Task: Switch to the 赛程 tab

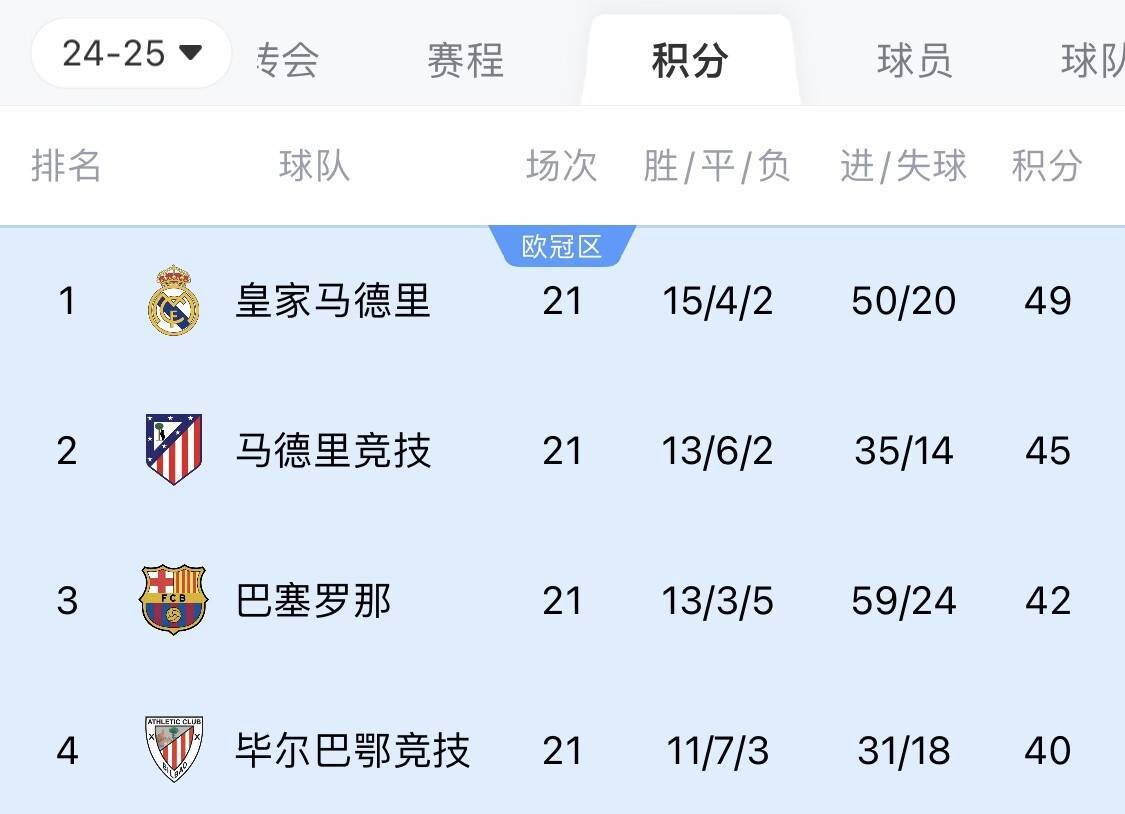Action: click(x=465, y=61)
